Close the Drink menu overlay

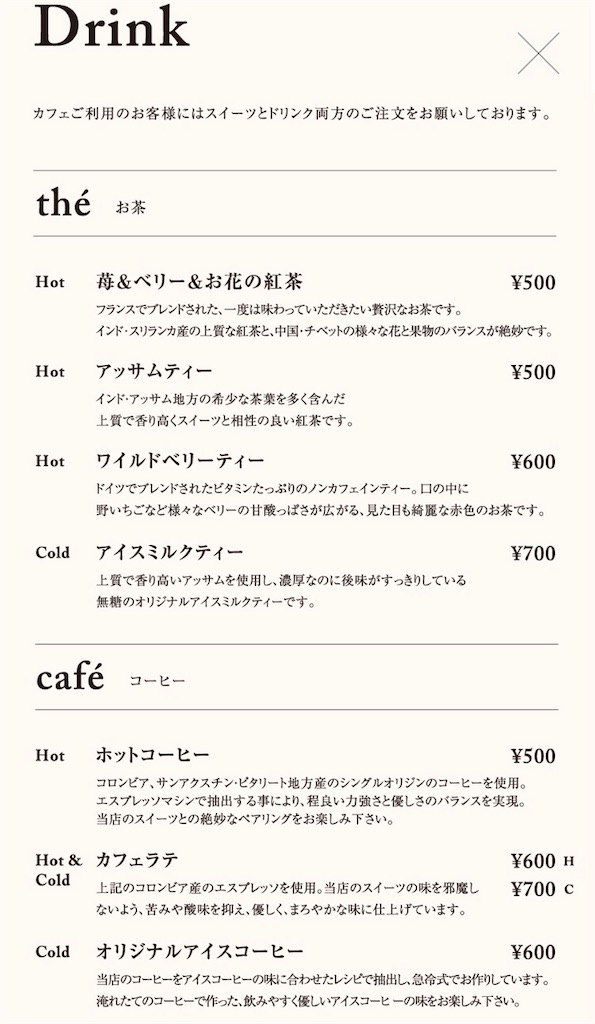point(538,53)
